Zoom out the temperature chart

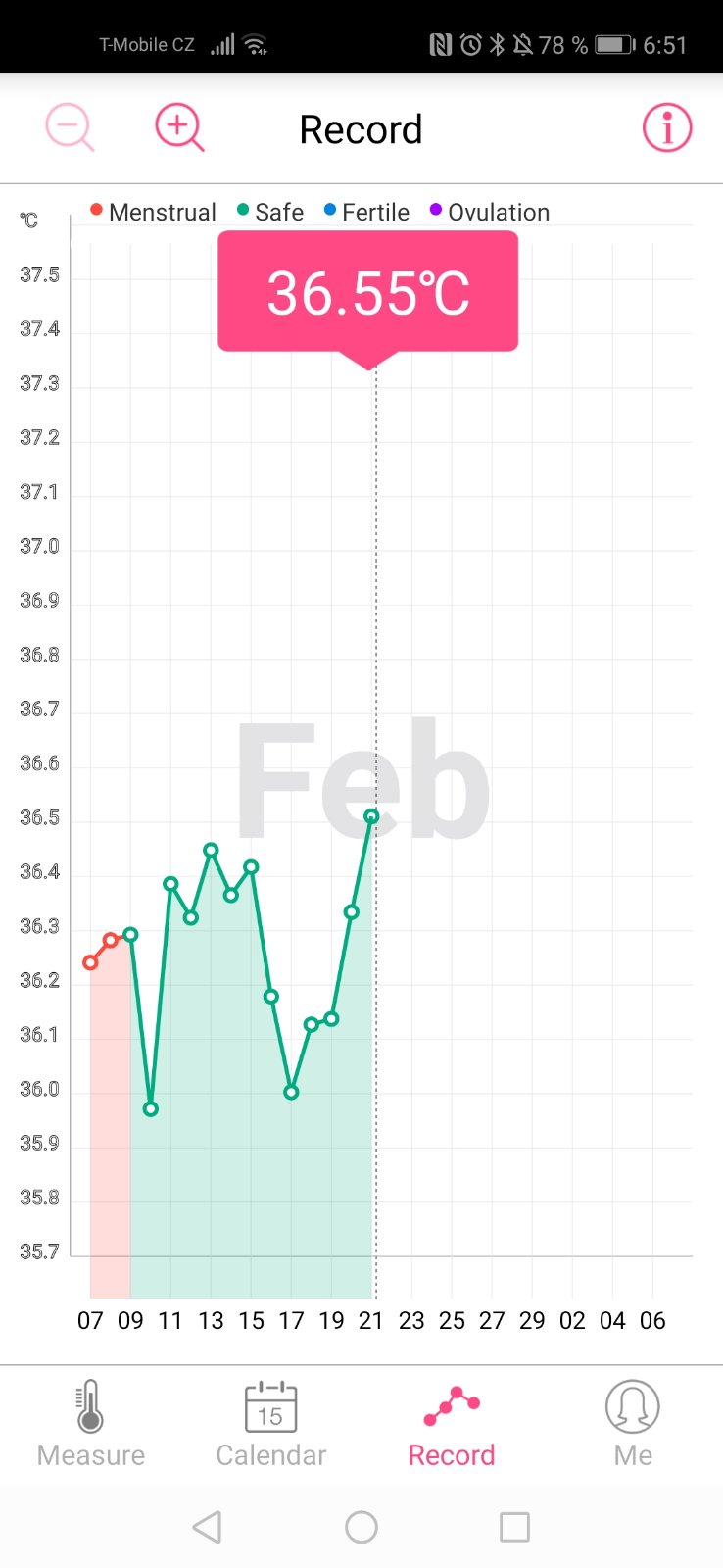(x=70, y=128)
